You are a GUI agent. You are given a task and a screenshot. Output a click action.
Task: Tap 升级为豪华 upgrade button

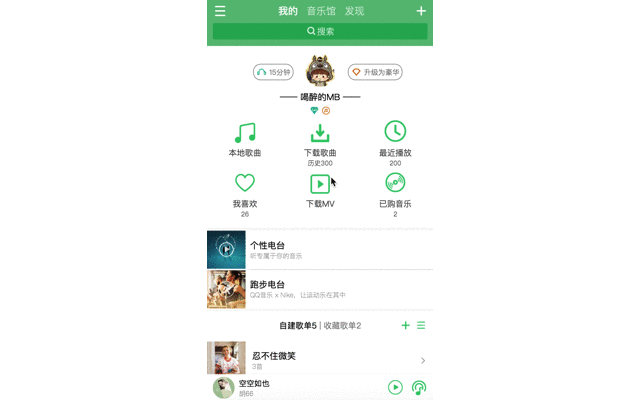click(375, 72)
